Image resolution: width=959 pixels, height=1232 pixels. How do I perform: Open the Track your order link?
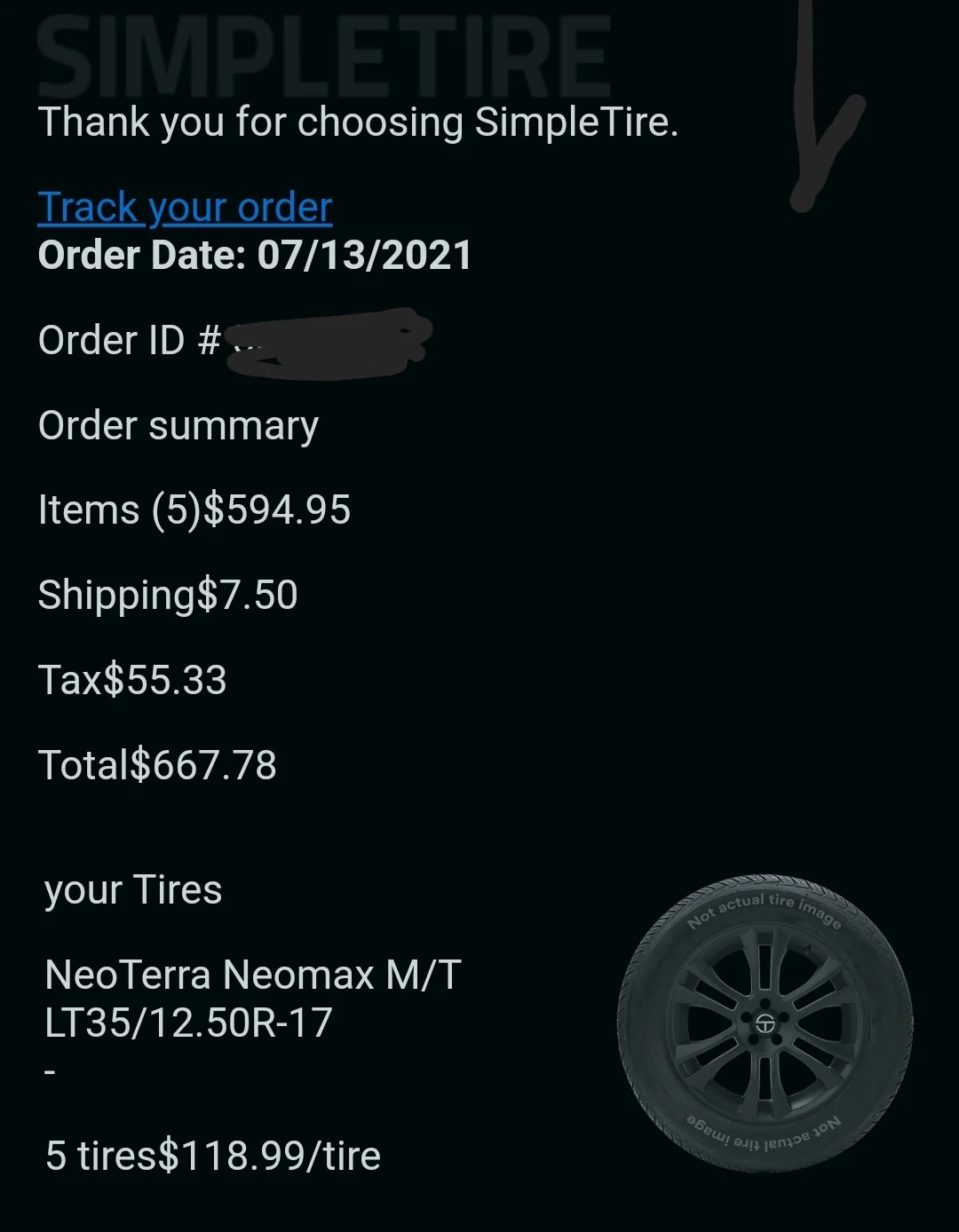tap(185, 208)
